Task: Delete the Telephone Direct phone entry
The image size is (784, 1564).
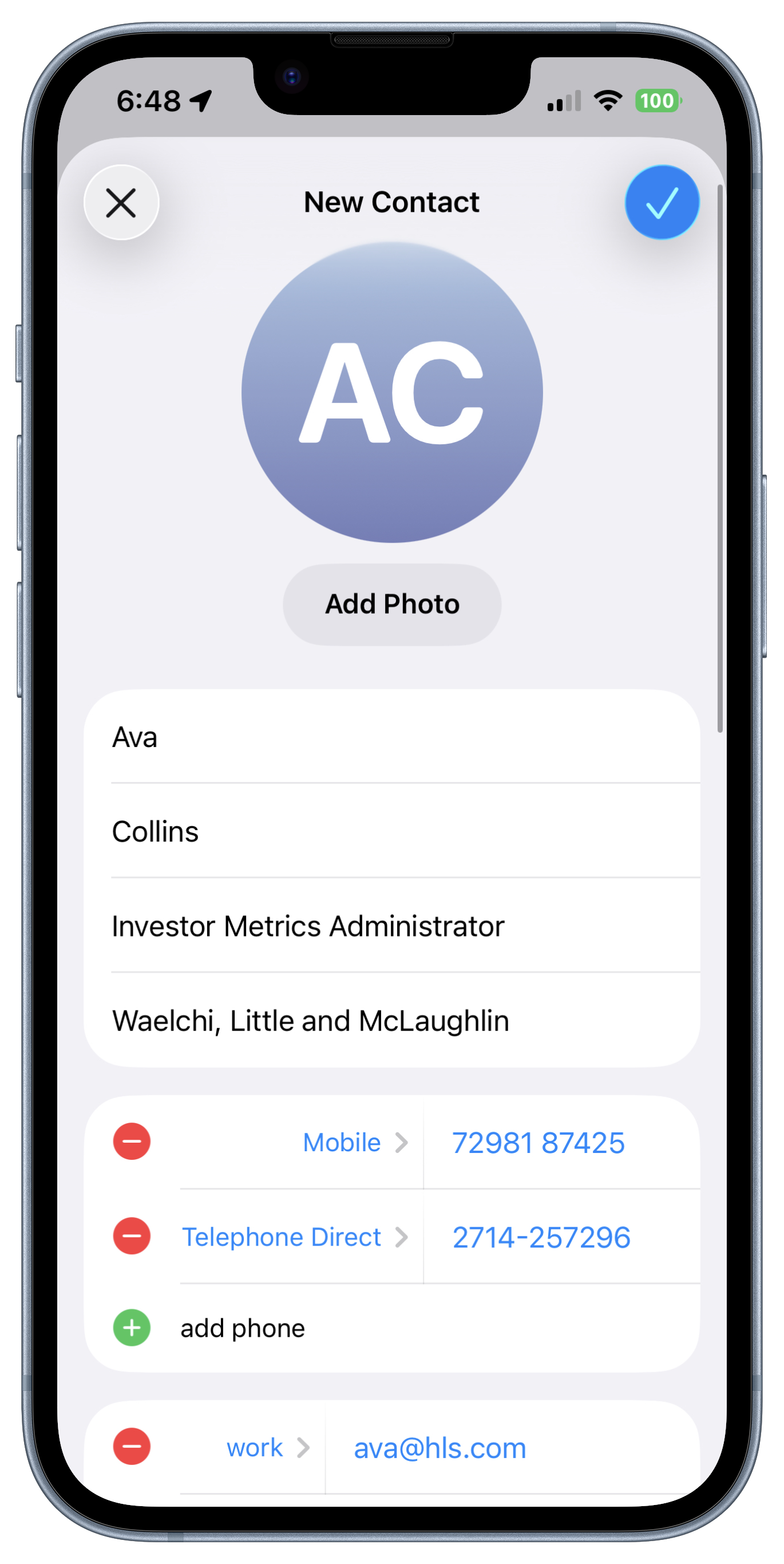Action: 132,1235
